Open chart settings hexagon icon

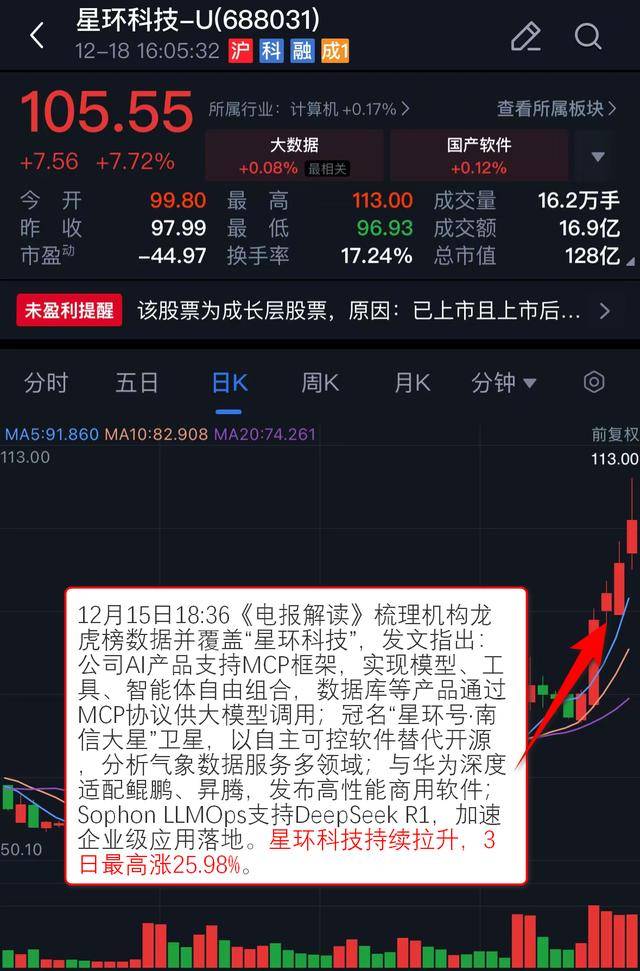pyautogui.click(x=594, y=382)
